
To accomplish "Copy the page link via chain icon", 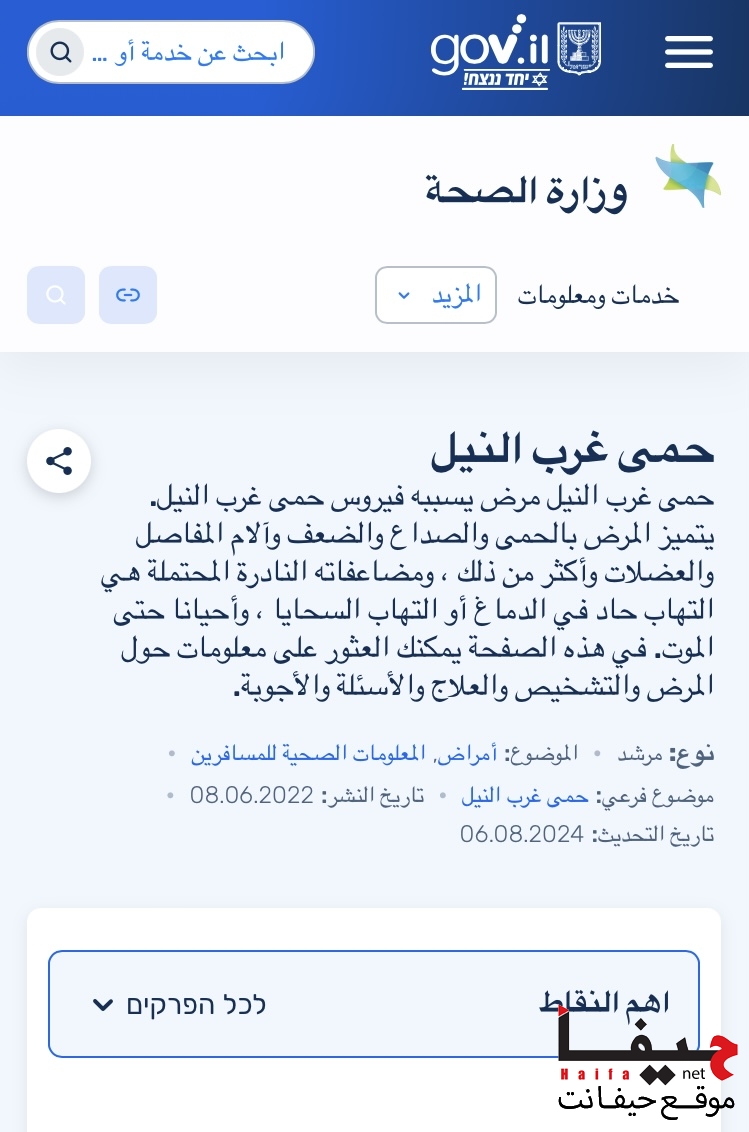I will (x=128, y=295).
